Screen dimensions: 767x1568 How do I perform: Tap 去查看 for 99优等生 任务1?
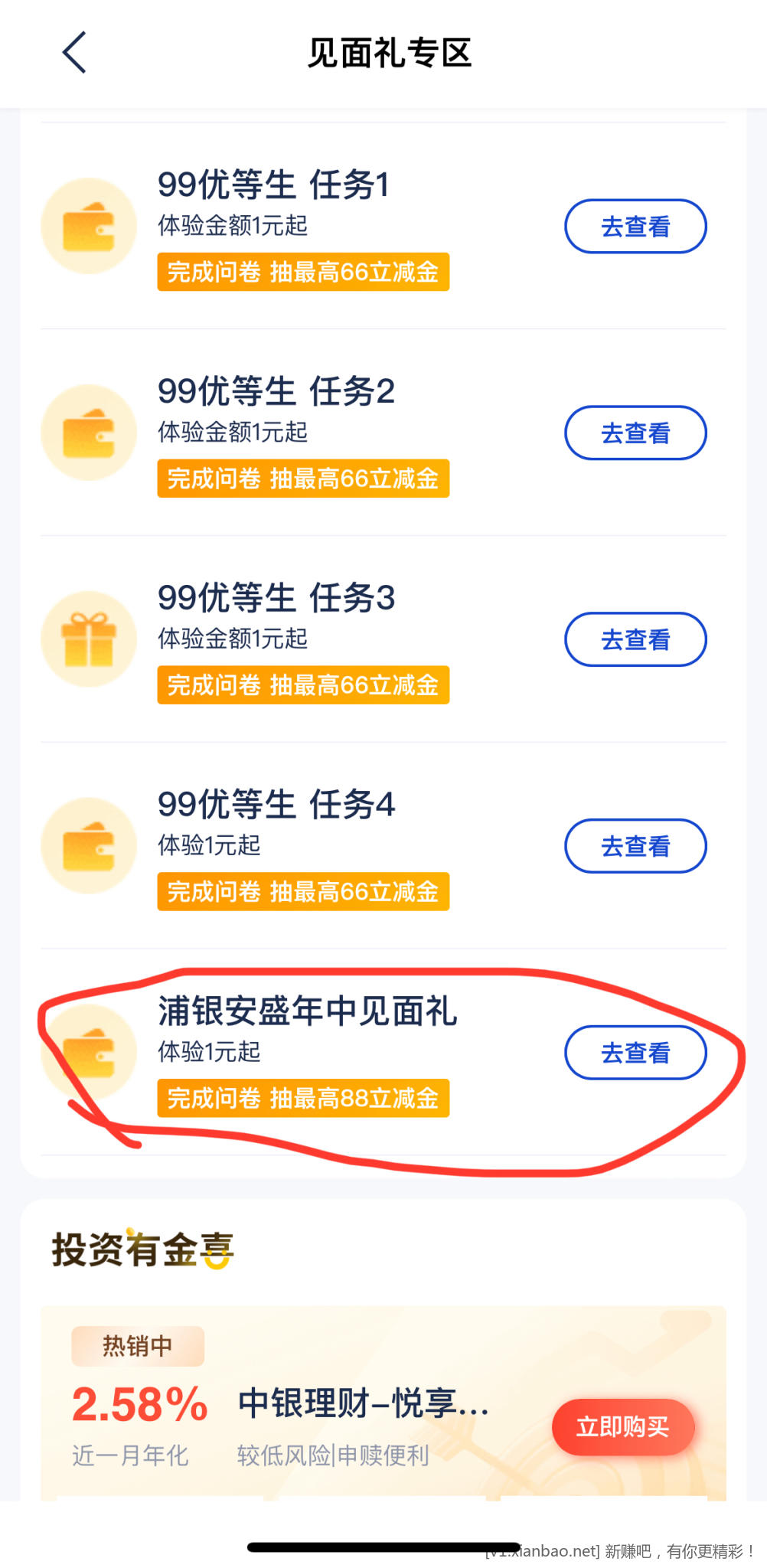point(635,227)
